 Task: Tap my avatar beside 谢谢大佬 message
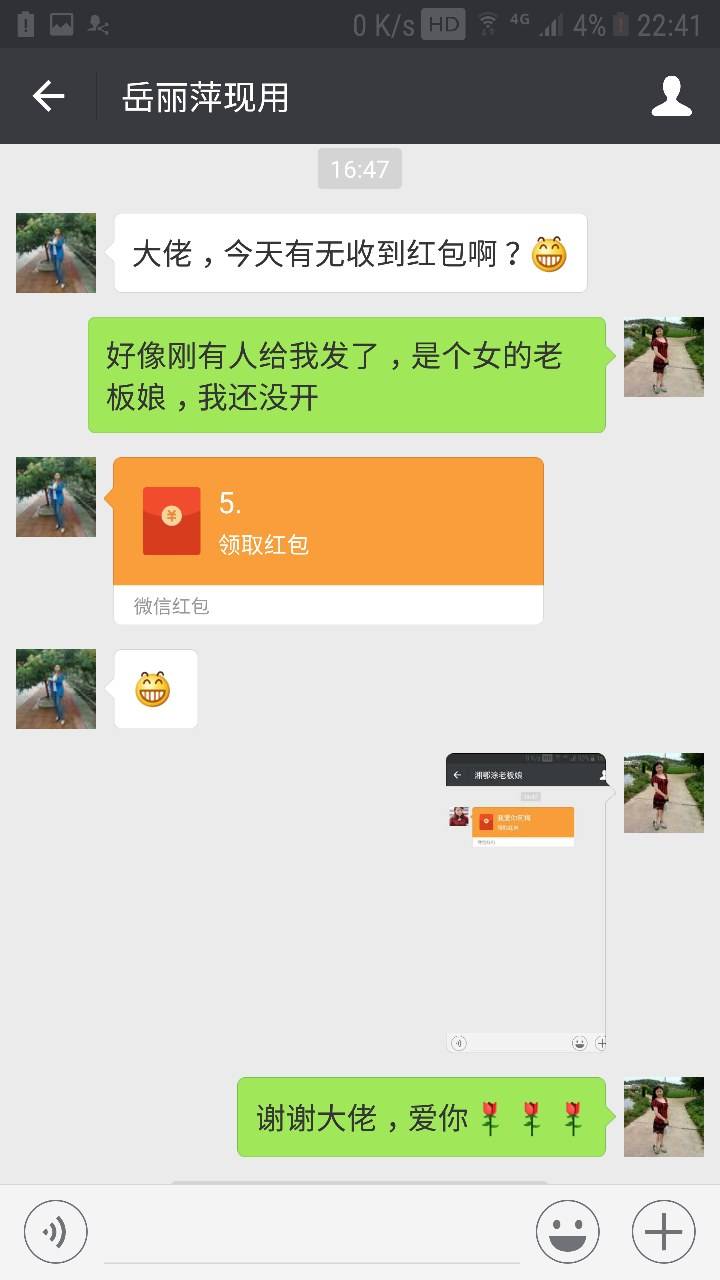(x=663, y=1117)
